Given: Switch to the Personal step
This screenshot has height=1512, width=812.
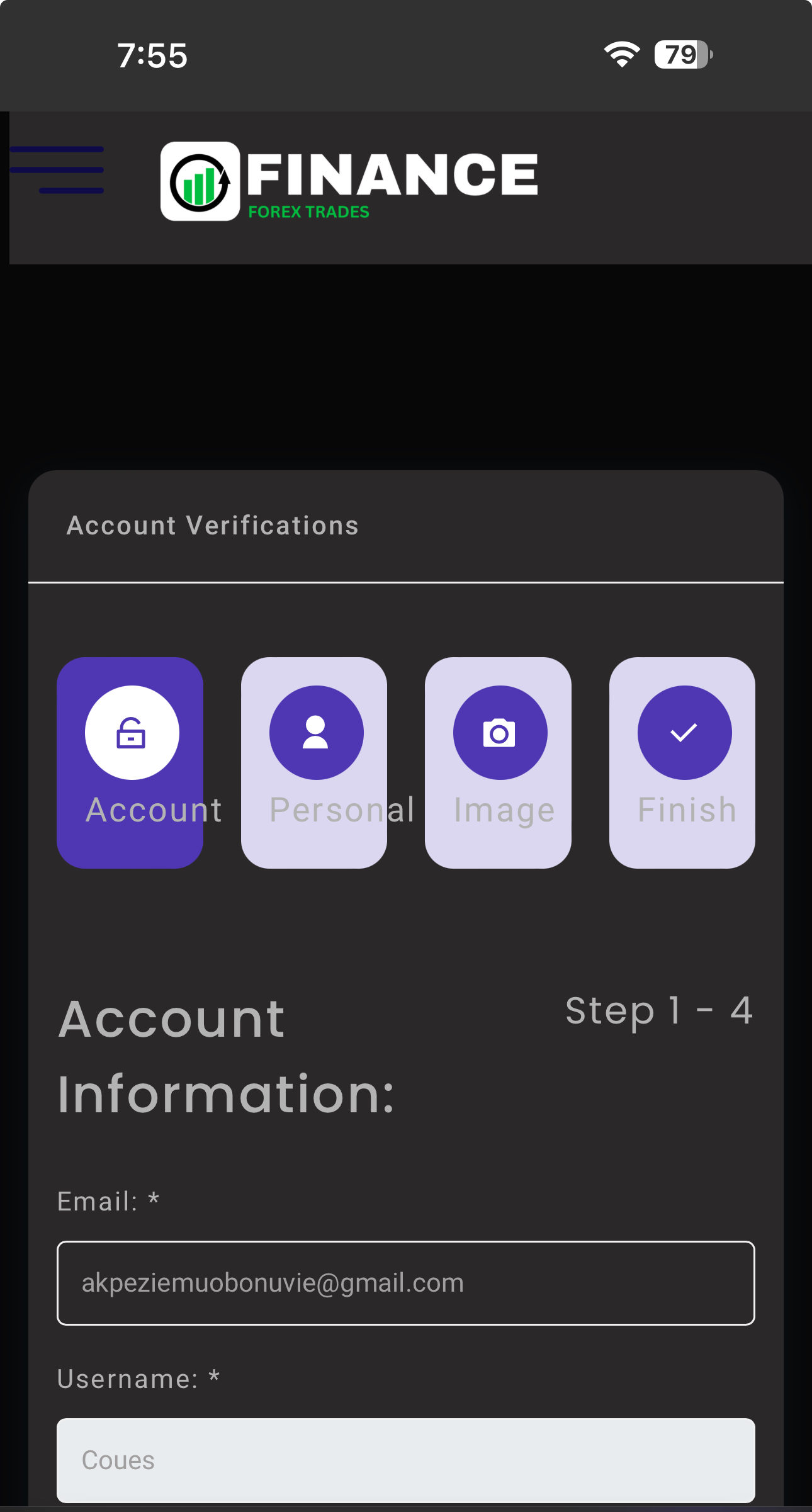Looking at the screenshot, I should point(314,762).
